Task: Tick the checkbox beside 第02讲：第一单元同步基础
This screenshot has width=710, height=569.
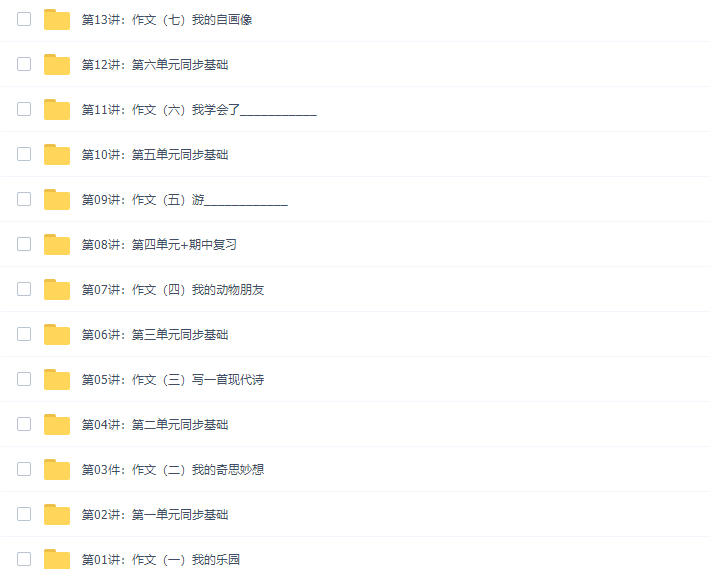Action: [x=24, y=514]
